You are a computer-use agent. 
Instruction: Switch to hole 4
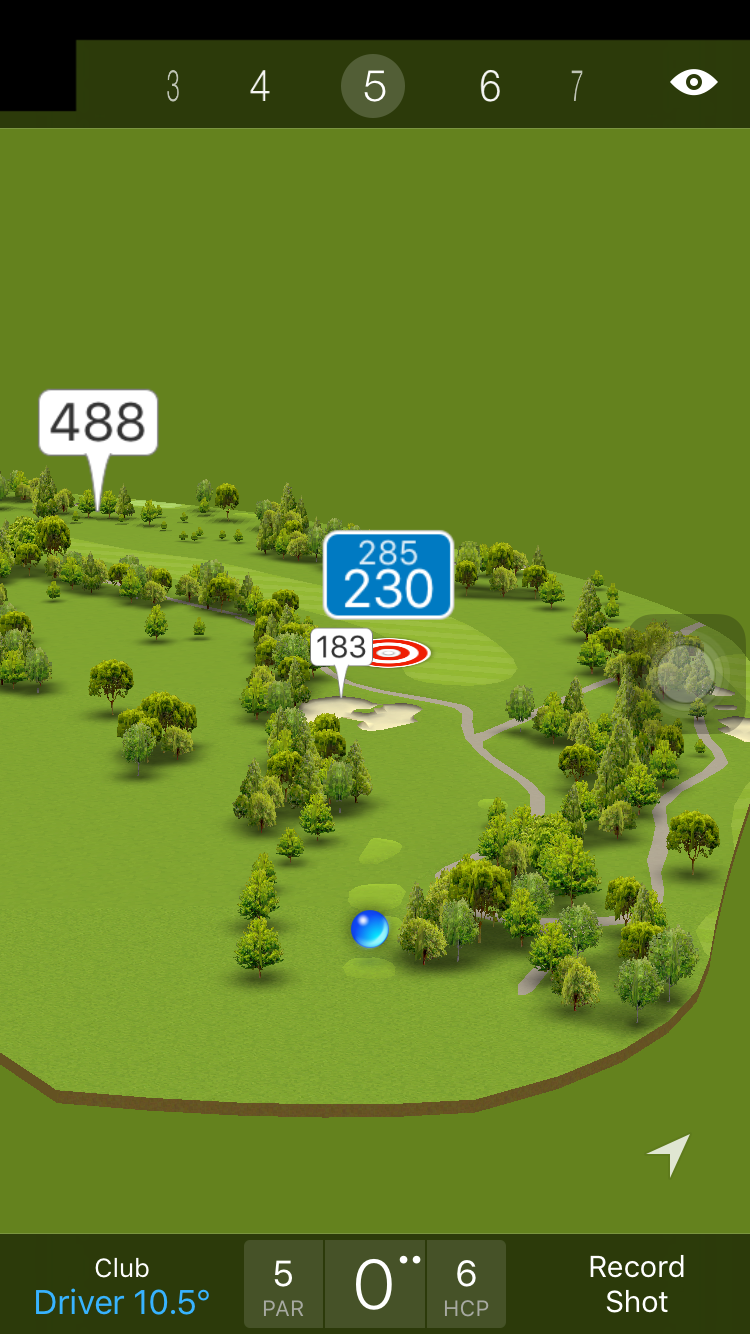[259, 87]
